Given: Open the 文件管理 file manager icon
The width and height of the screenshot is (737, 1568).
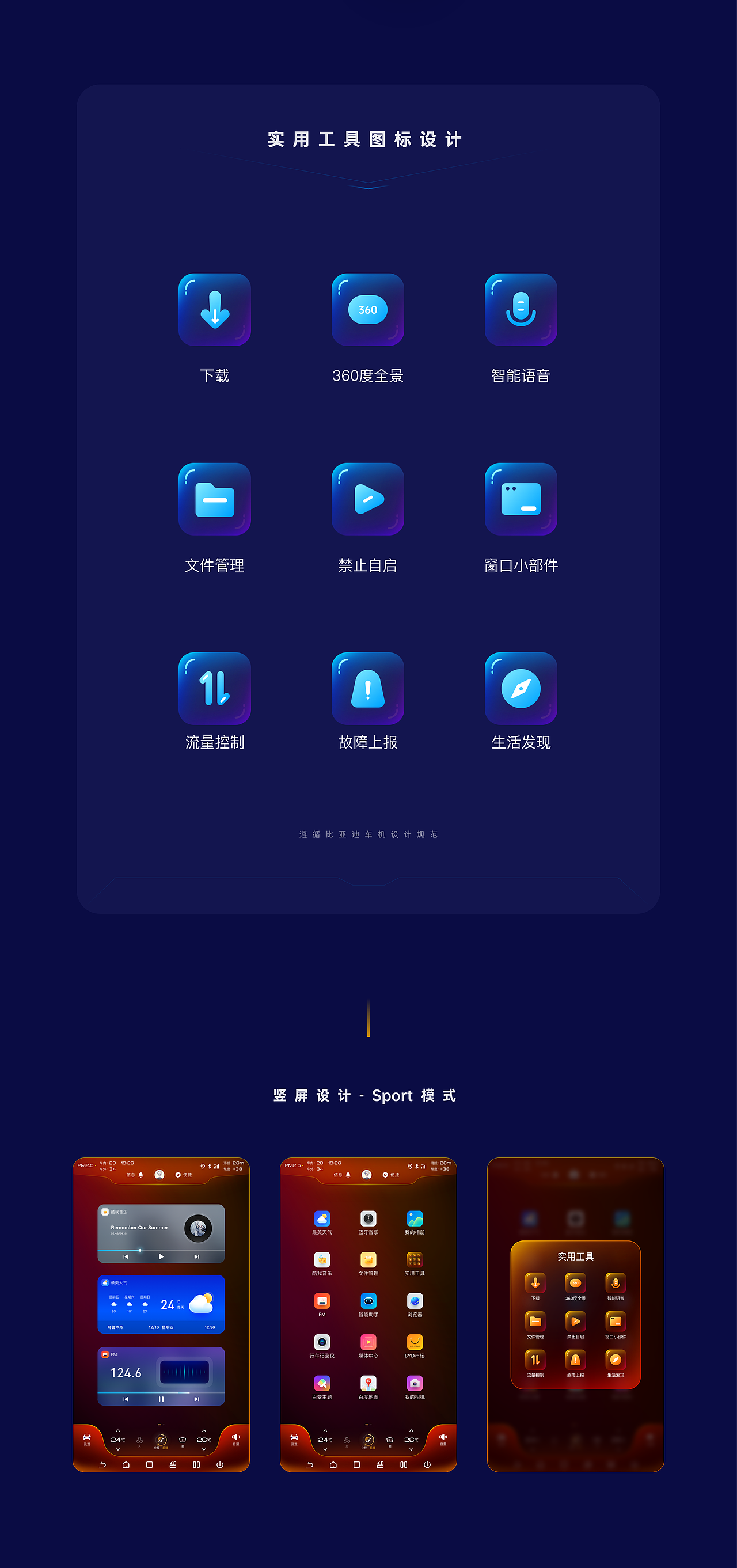Looking at the screenshot, I should 214,499.
